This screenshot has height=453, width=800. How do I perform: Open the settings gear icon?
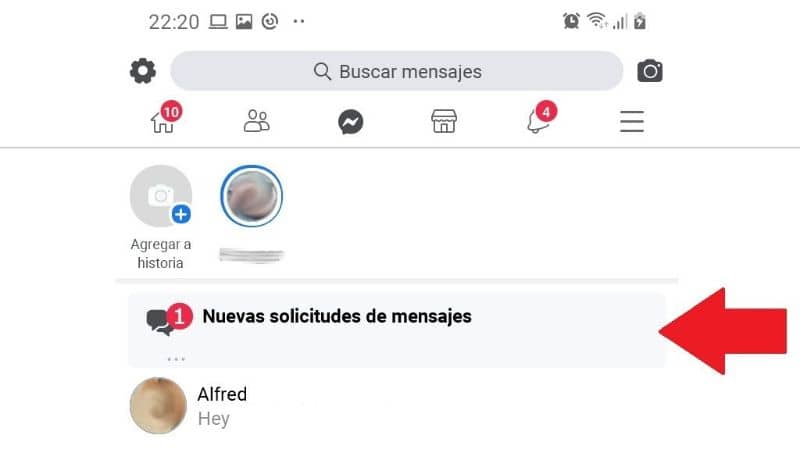point(143,72)
